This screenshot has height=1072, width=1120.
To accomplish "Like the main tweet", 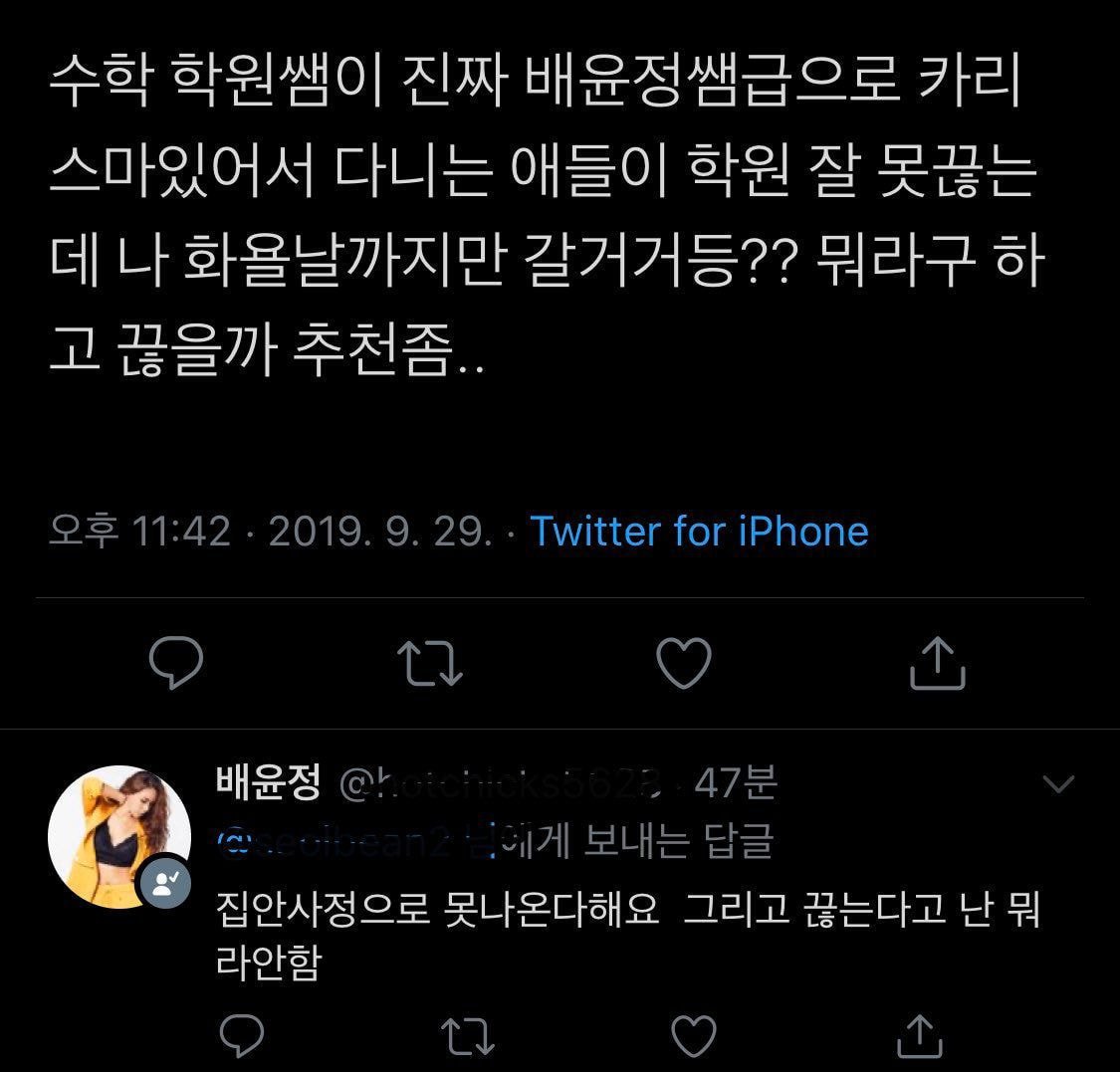I will pos(686,663).
